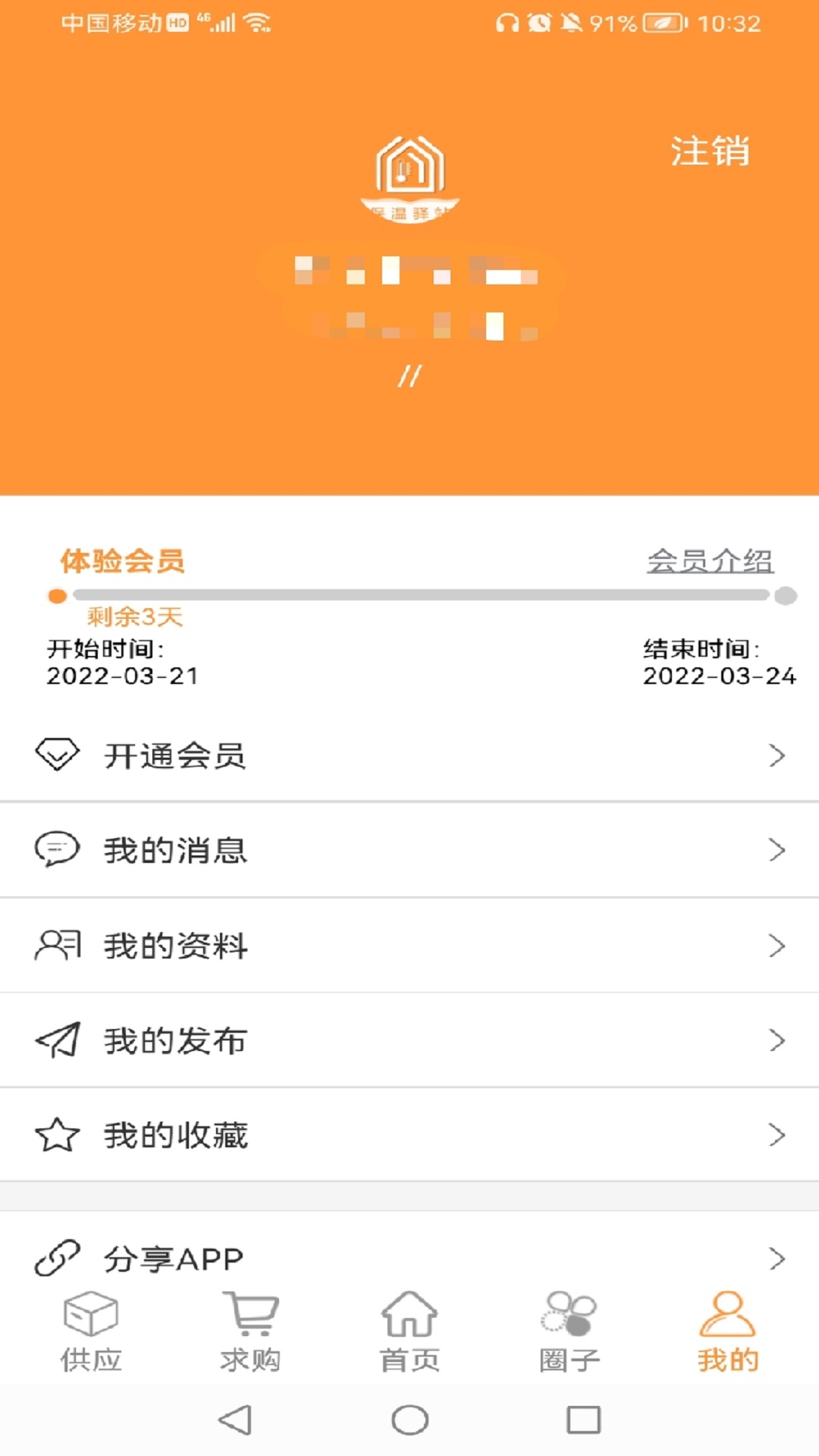Open the 开通会员 row

pos(409,755)
